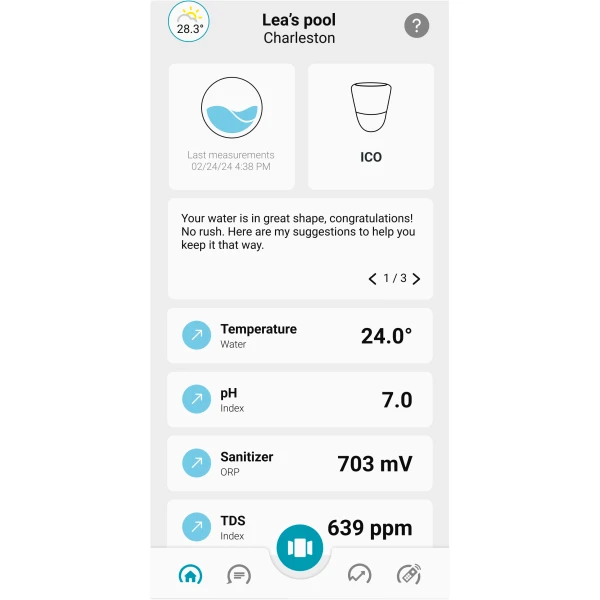Image resolution: width=600 pixels, height=600 pixels.
Task: Switch to the trends chart tab
Action: tap(359, 575)
